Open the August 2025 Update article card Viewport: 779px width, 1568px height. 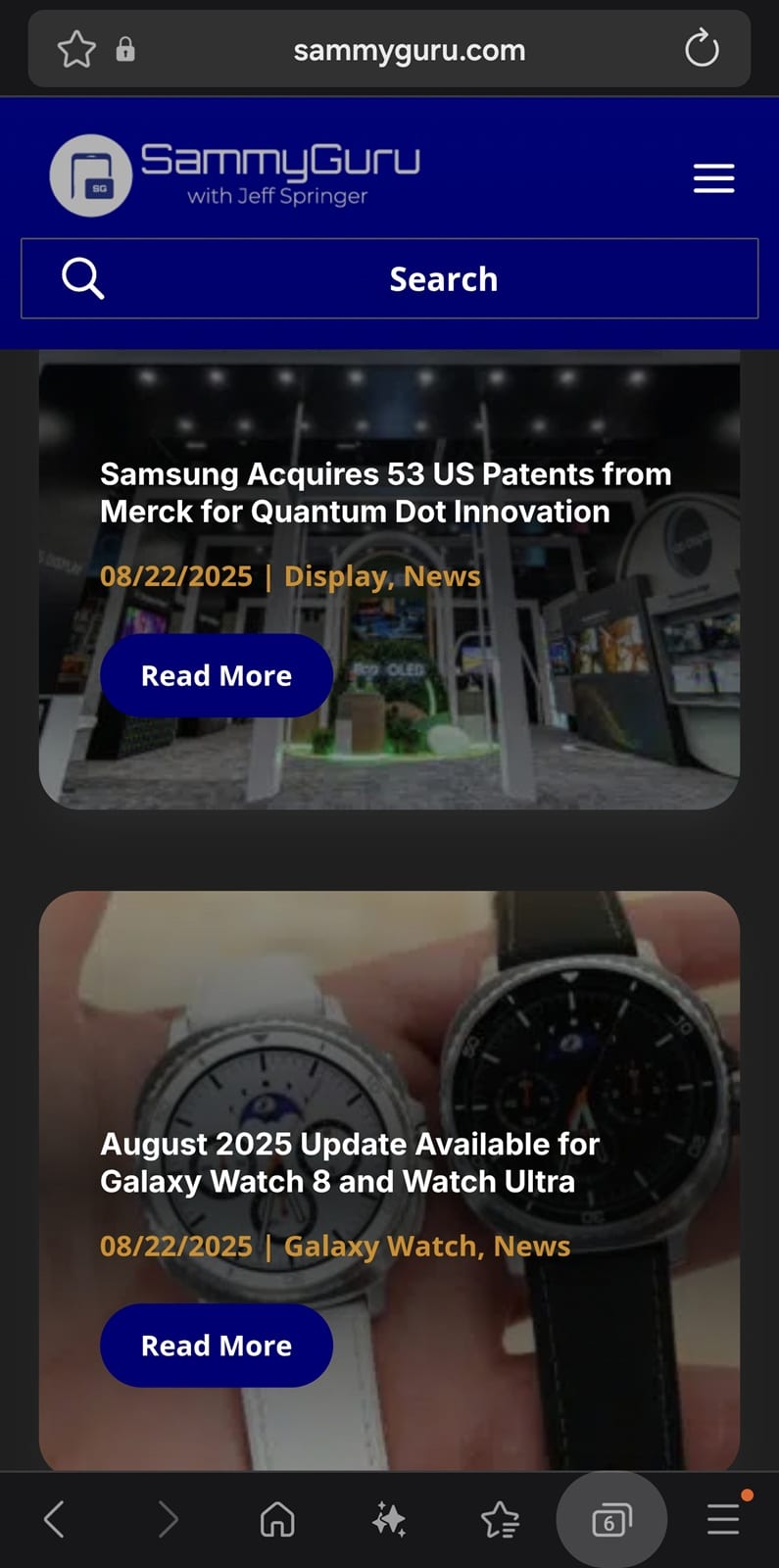[x=349, y=1162]
